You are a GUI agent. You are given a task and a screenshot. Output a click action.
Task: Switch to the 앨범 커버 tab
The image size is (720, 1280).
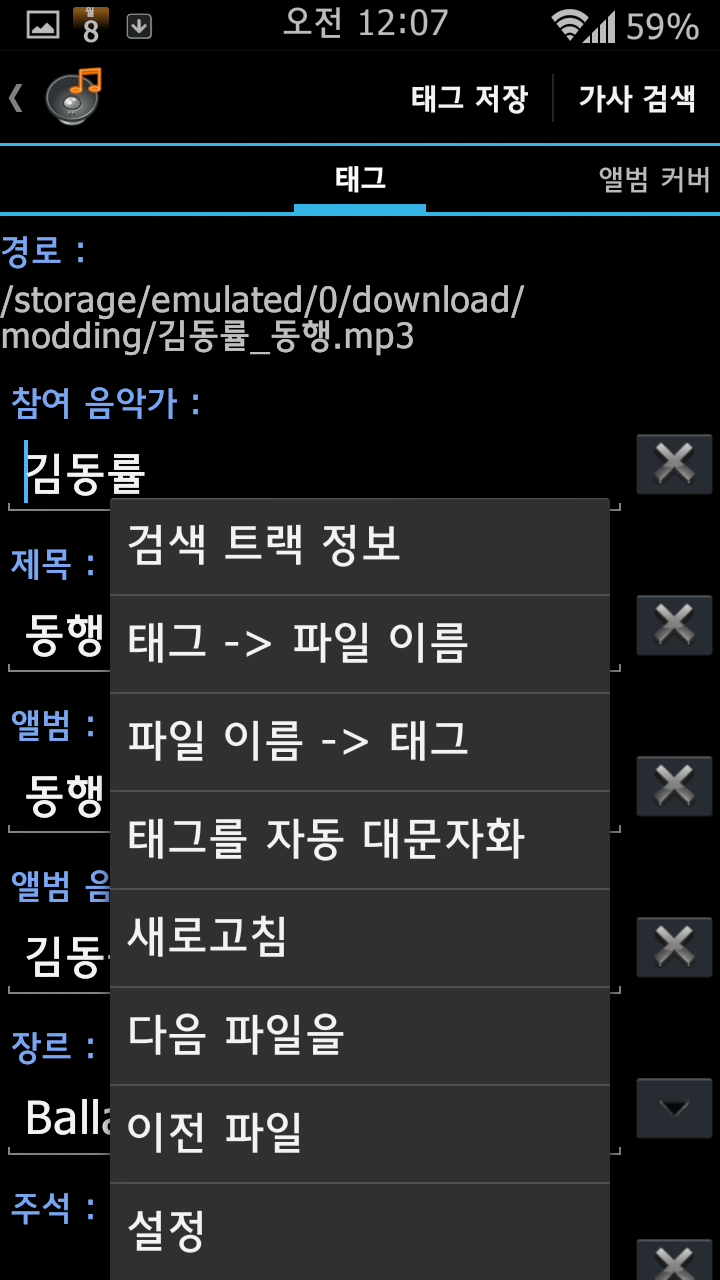(x=653, y=180)
